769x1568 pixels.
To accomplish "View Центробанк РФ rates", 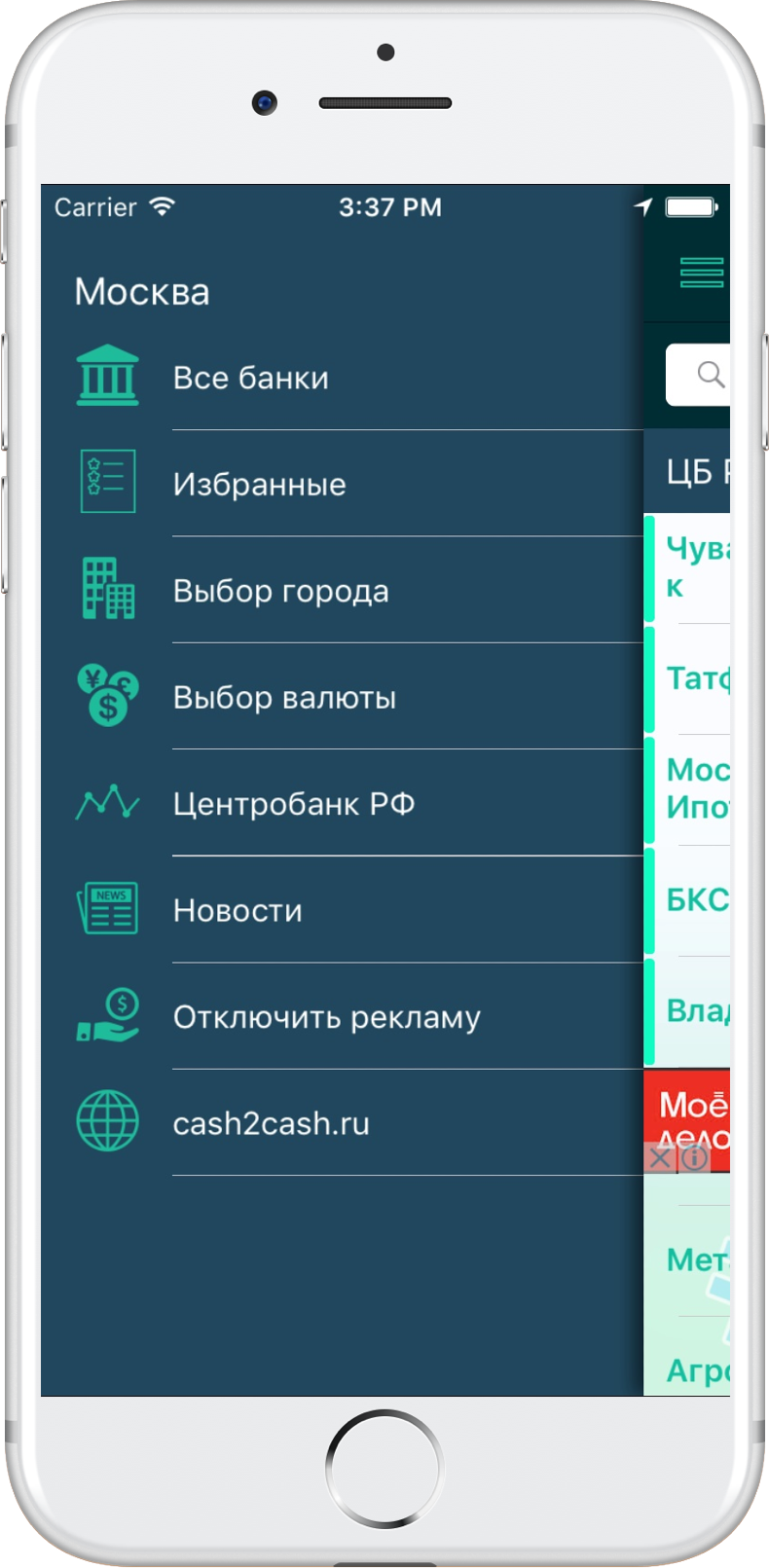I will (293, 804).
